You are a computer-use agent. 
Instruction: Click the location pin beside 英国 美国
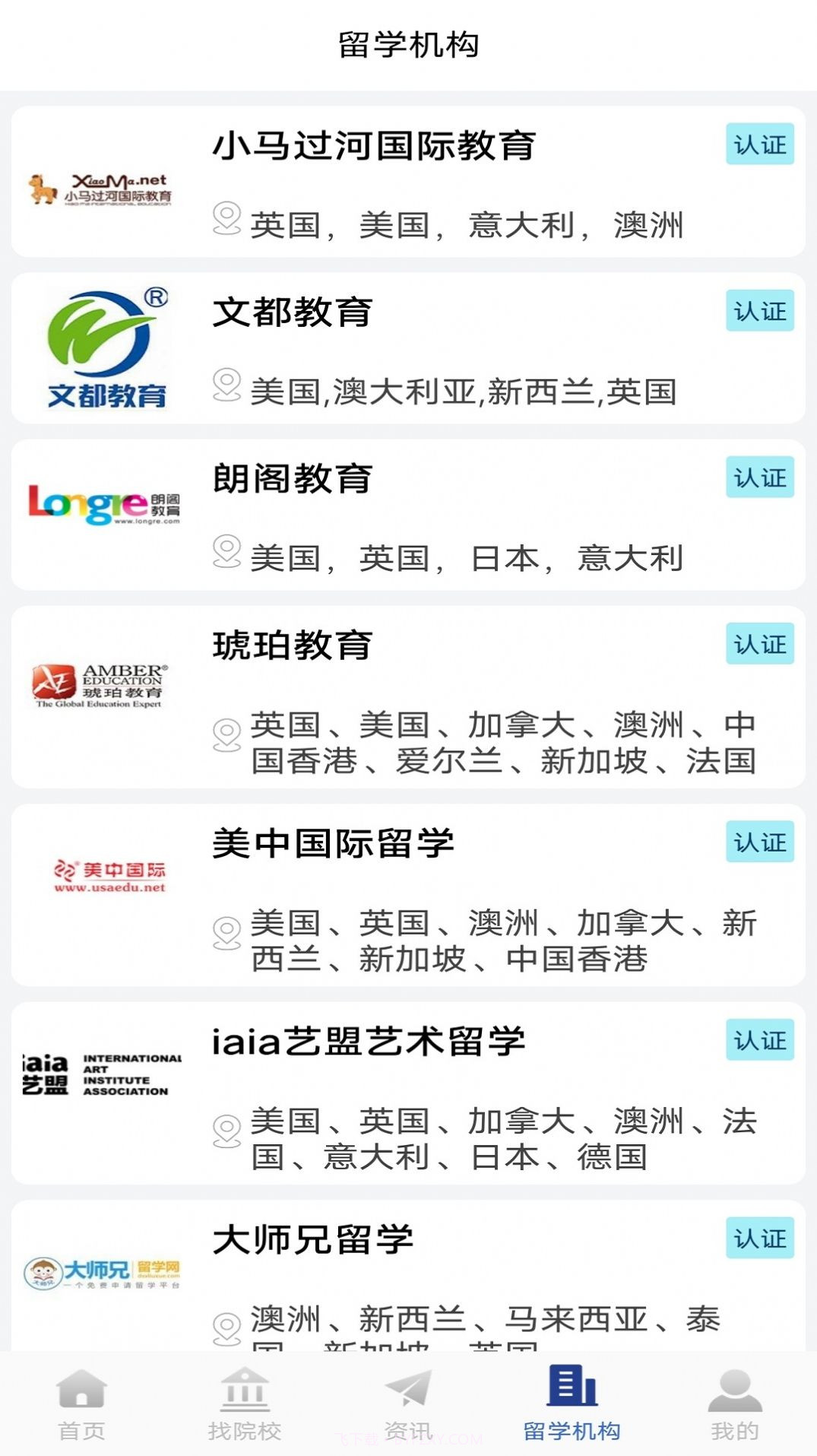[x=227, y=220]
